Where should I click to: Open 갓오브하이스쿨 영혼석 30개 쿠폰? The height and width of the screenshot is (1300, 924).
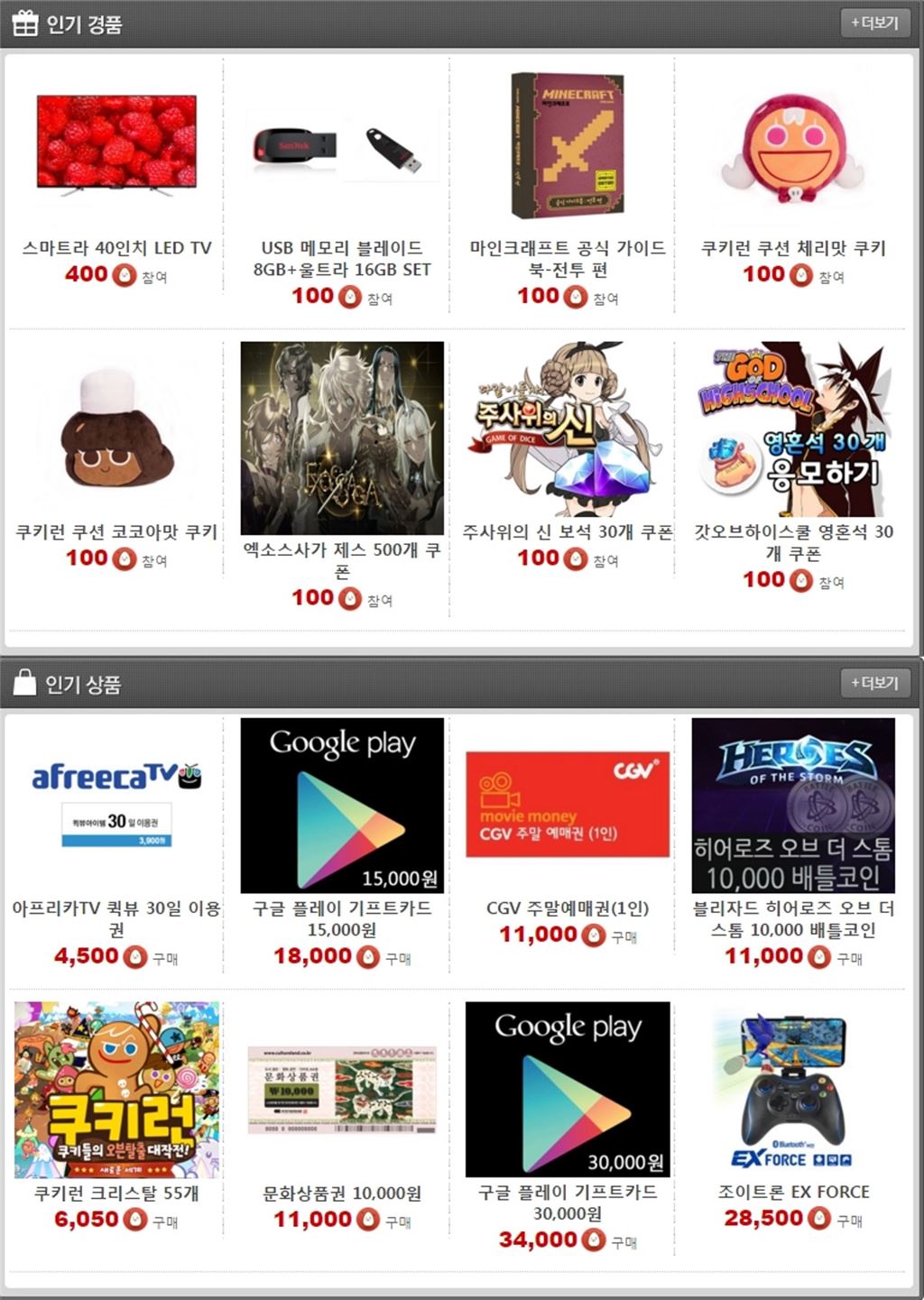tap(793, 429)
